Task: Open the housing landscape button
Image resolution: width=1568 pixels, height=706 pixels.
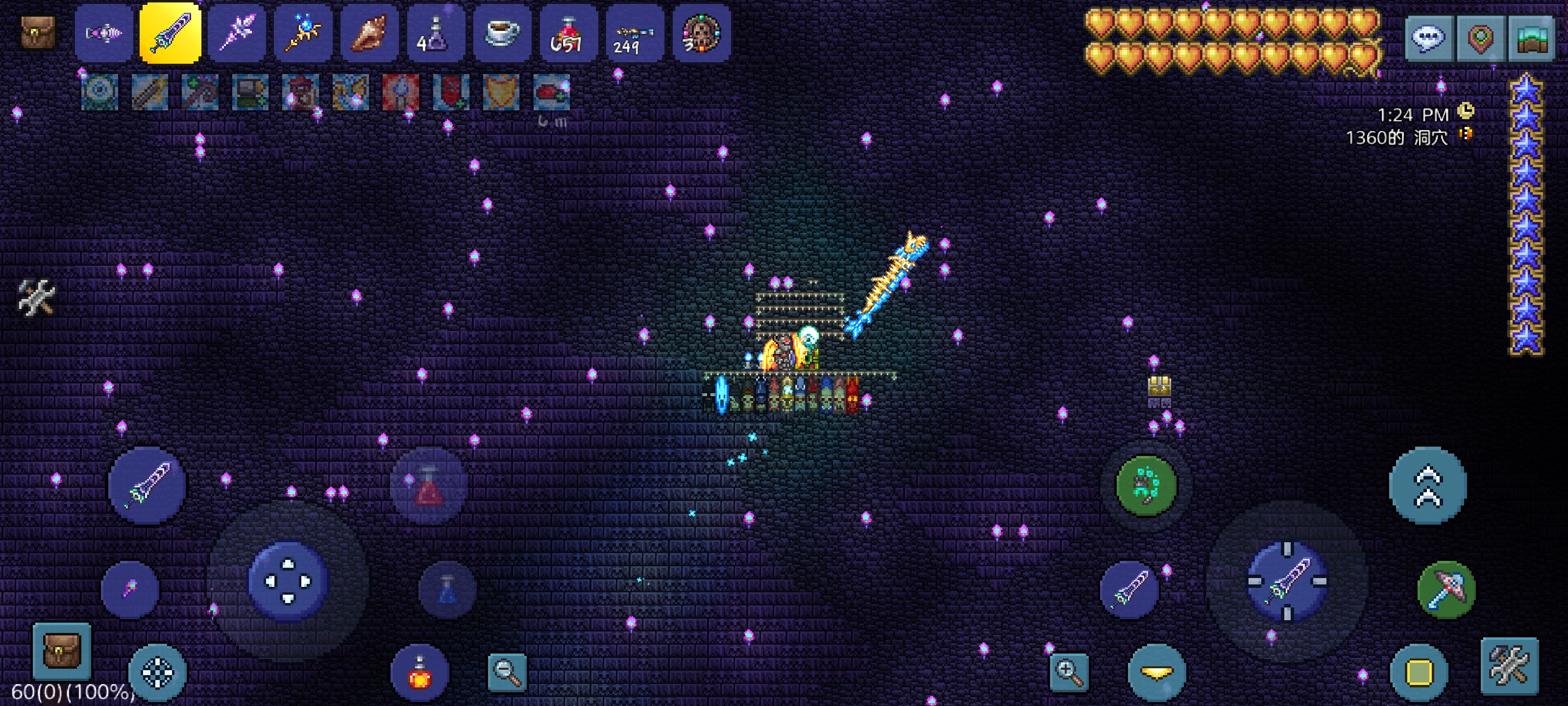Action: tap(1531, 38)
